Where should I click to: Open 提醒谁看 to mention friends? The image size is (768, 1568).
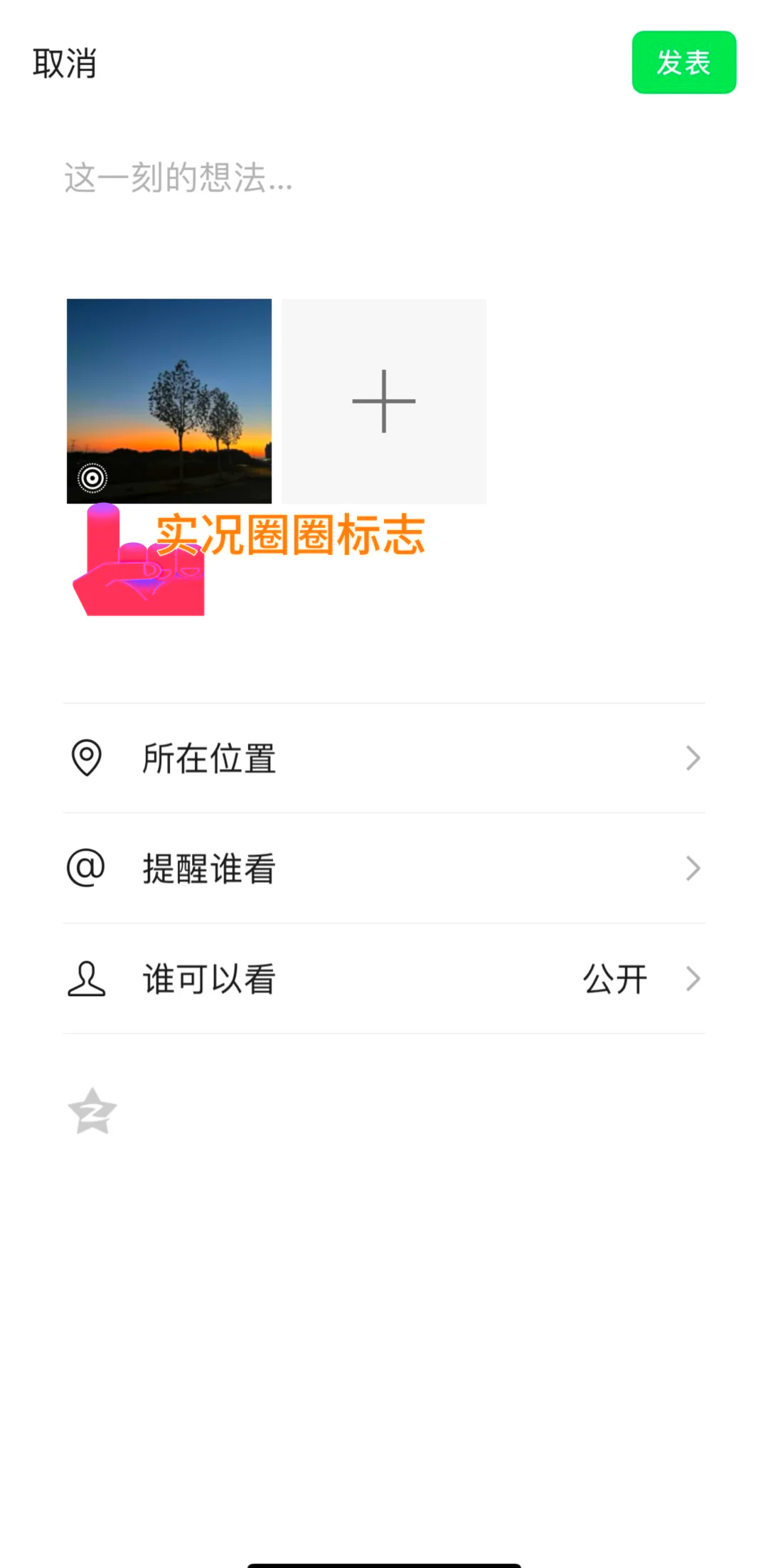[384, 869]
